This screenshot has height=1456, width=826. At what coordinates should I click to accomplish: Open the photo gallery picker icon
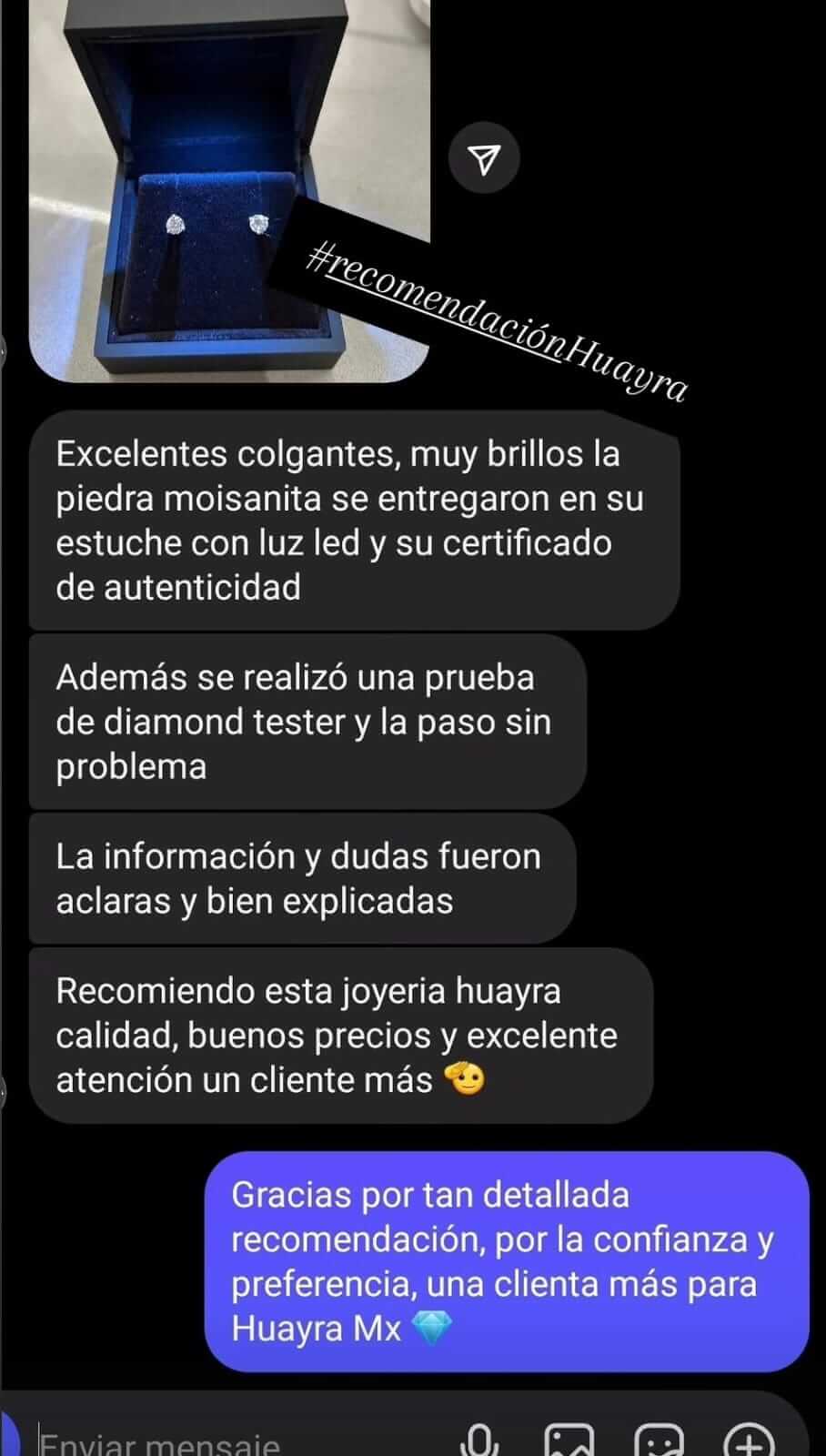(571, 1440)
